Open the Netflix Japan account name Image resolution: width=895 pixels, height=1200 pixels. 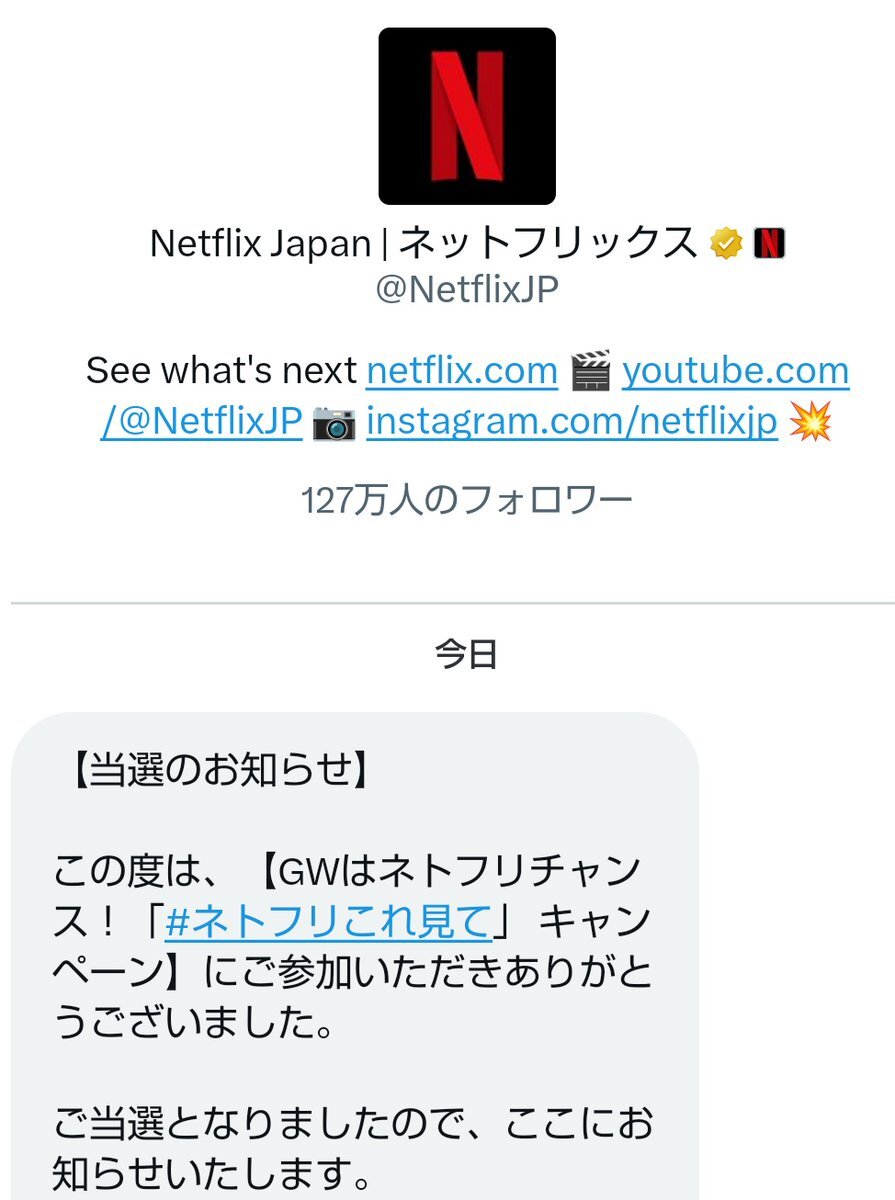coord(422,243)
